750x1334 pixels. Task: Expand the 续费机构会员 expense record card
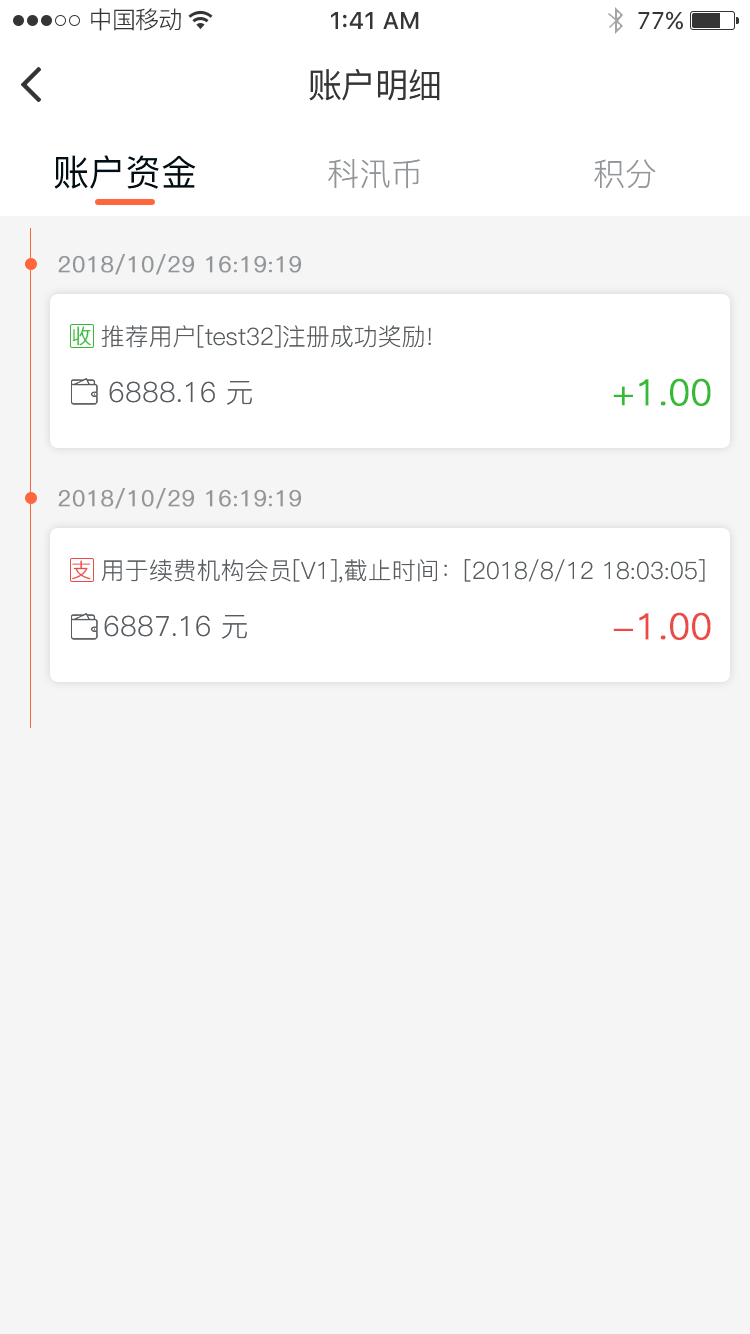389,604
